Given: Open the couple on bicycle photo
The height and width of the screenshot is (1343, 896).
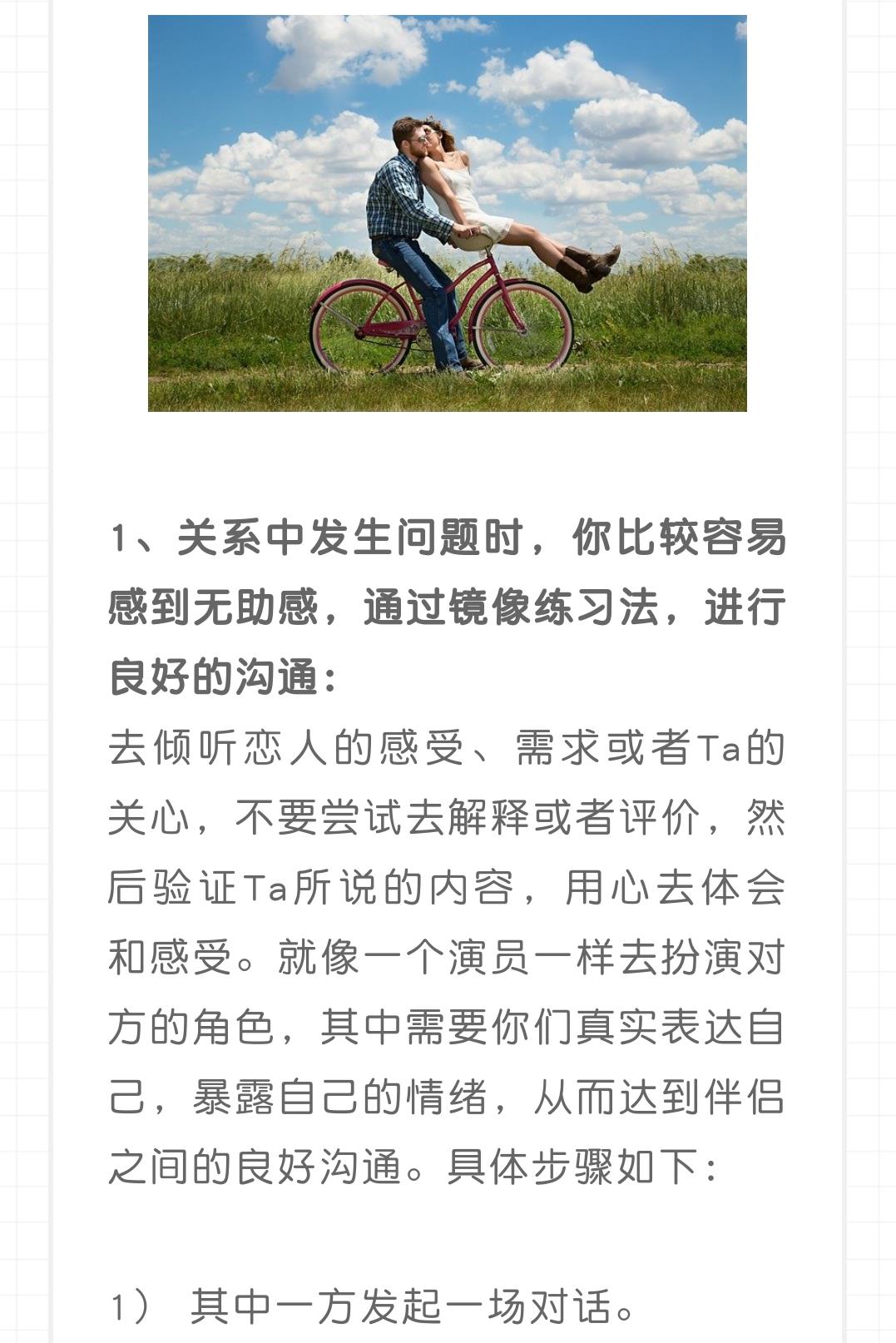Looking at the screenshot, I should (447, 213).
